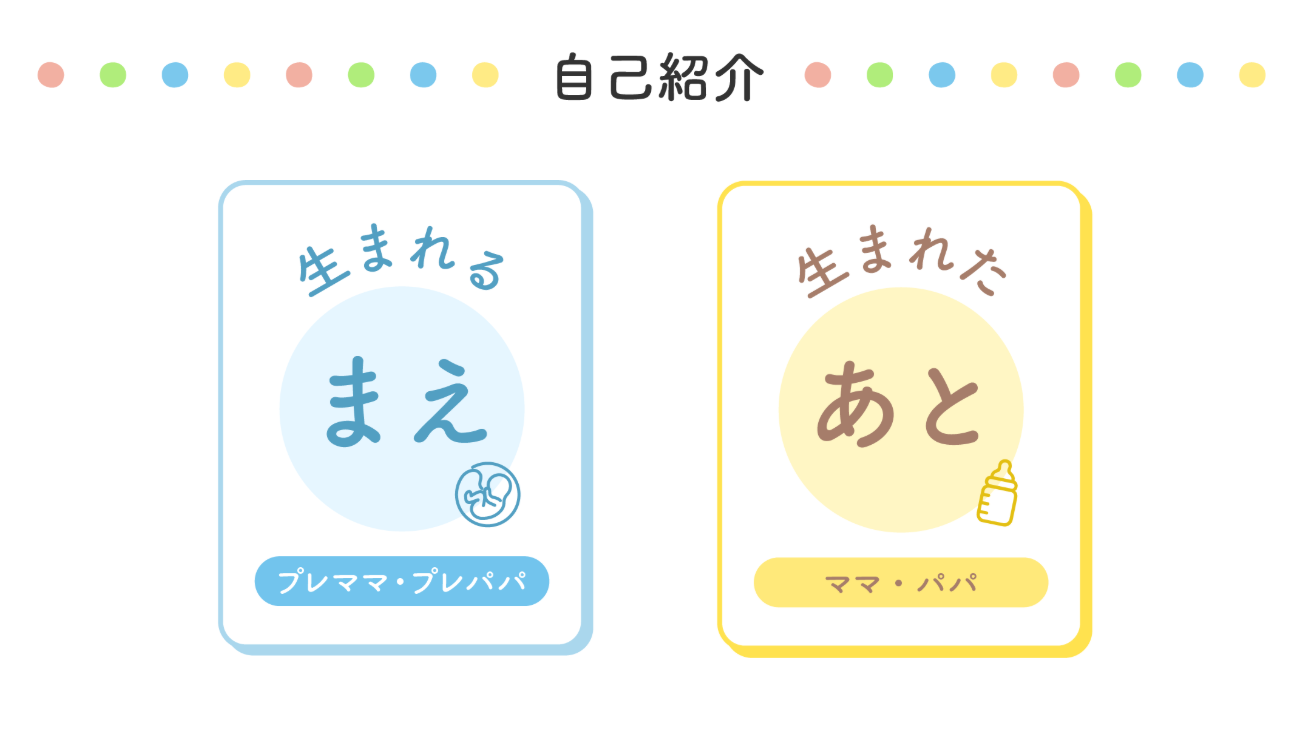Select the 生まれるまえ card for expecting parents
This screenshot has height=729, width=1299.
402,414
